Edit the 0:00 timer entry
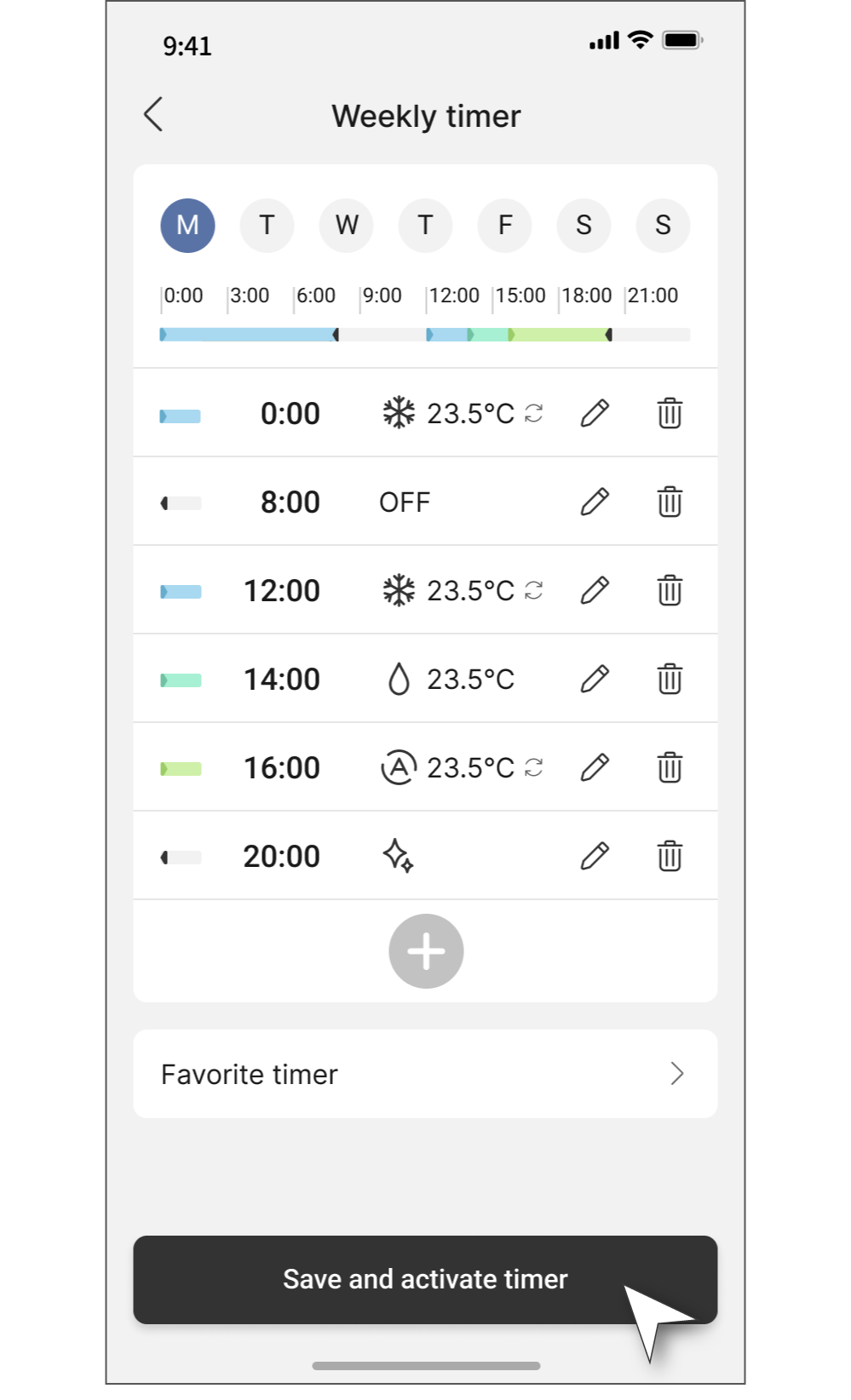851x1400 pixels. [x=595, y=414]
